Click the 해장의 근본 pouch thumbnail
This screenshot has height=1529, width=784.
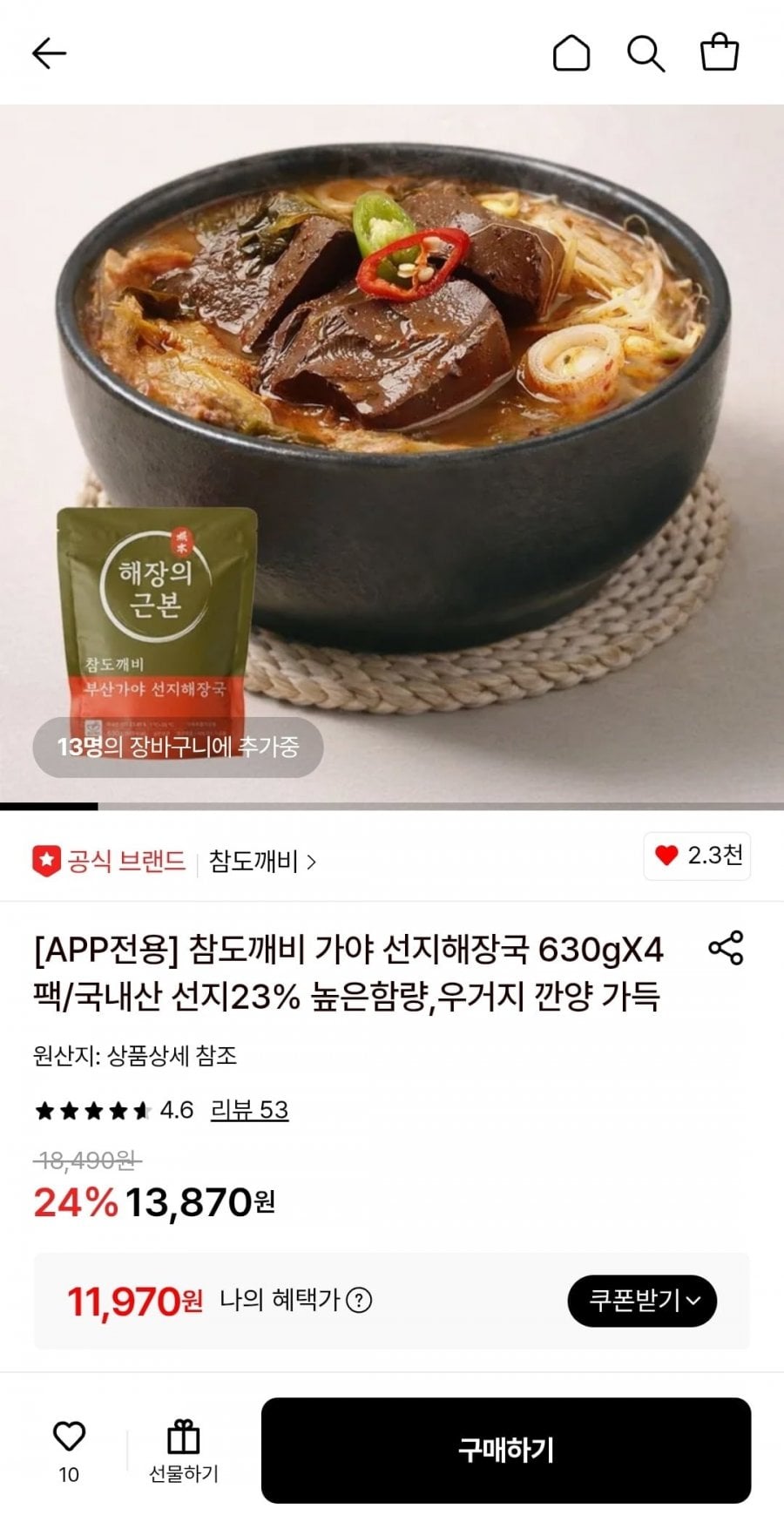(155, 623)
